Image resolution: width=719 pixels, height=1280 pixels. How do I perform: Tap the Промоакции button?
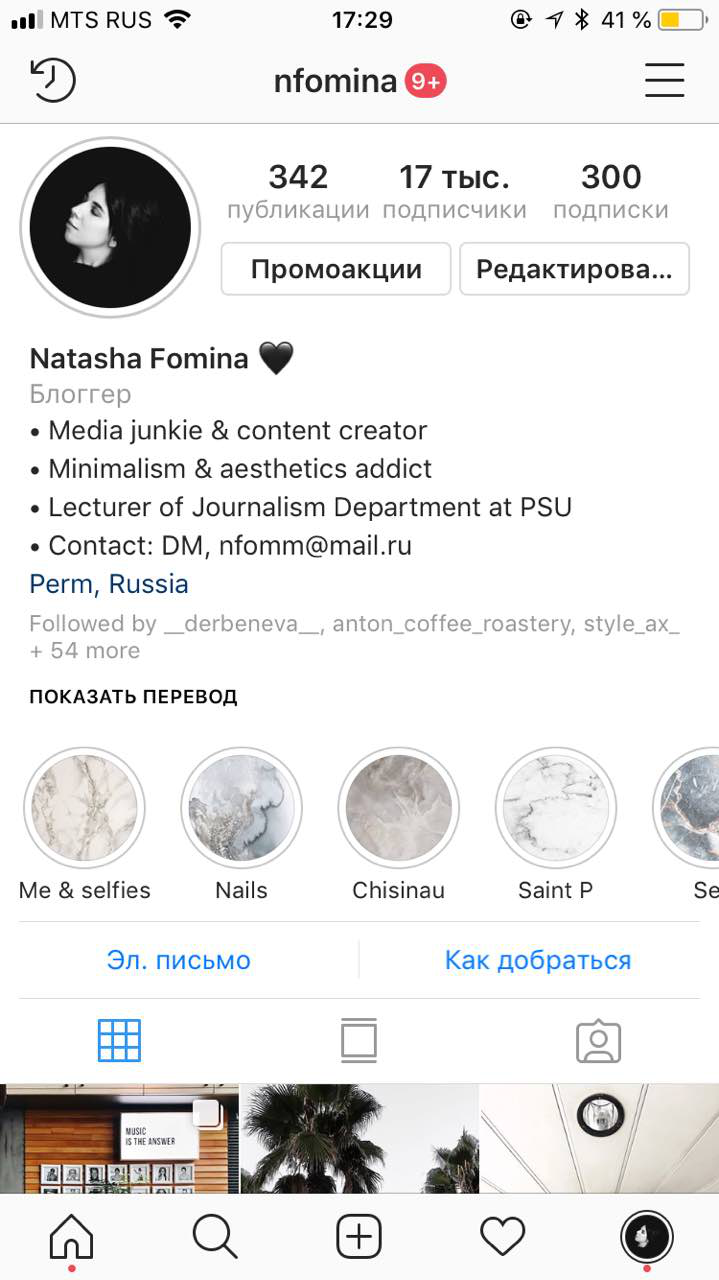point(336,269)
